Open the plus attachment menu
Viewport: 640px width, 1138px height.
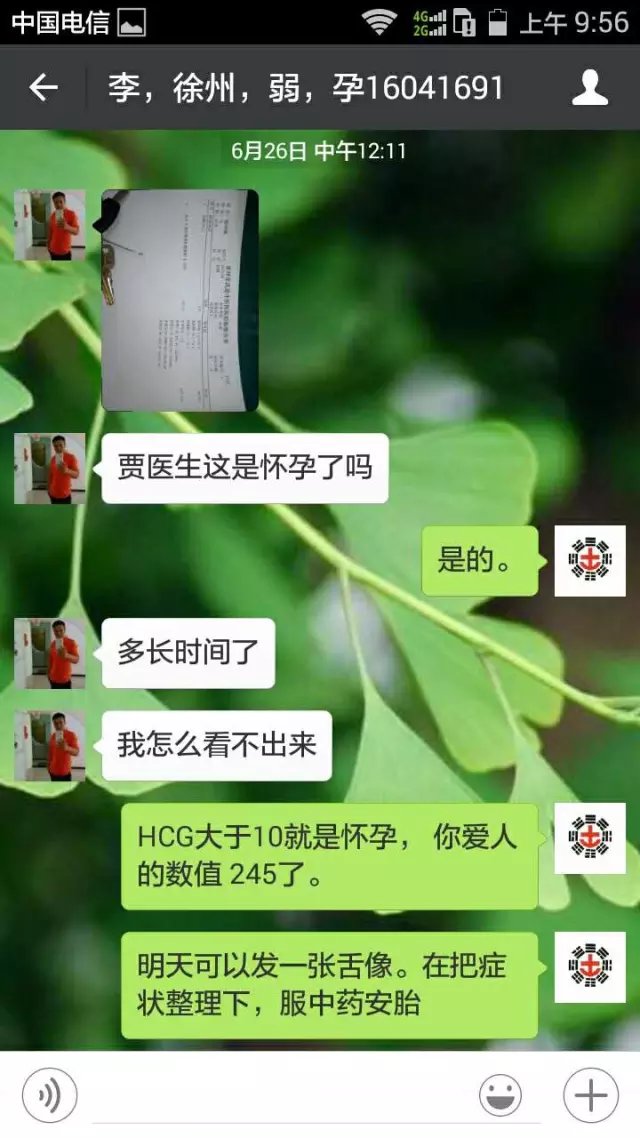click(x=591, y=1095)
